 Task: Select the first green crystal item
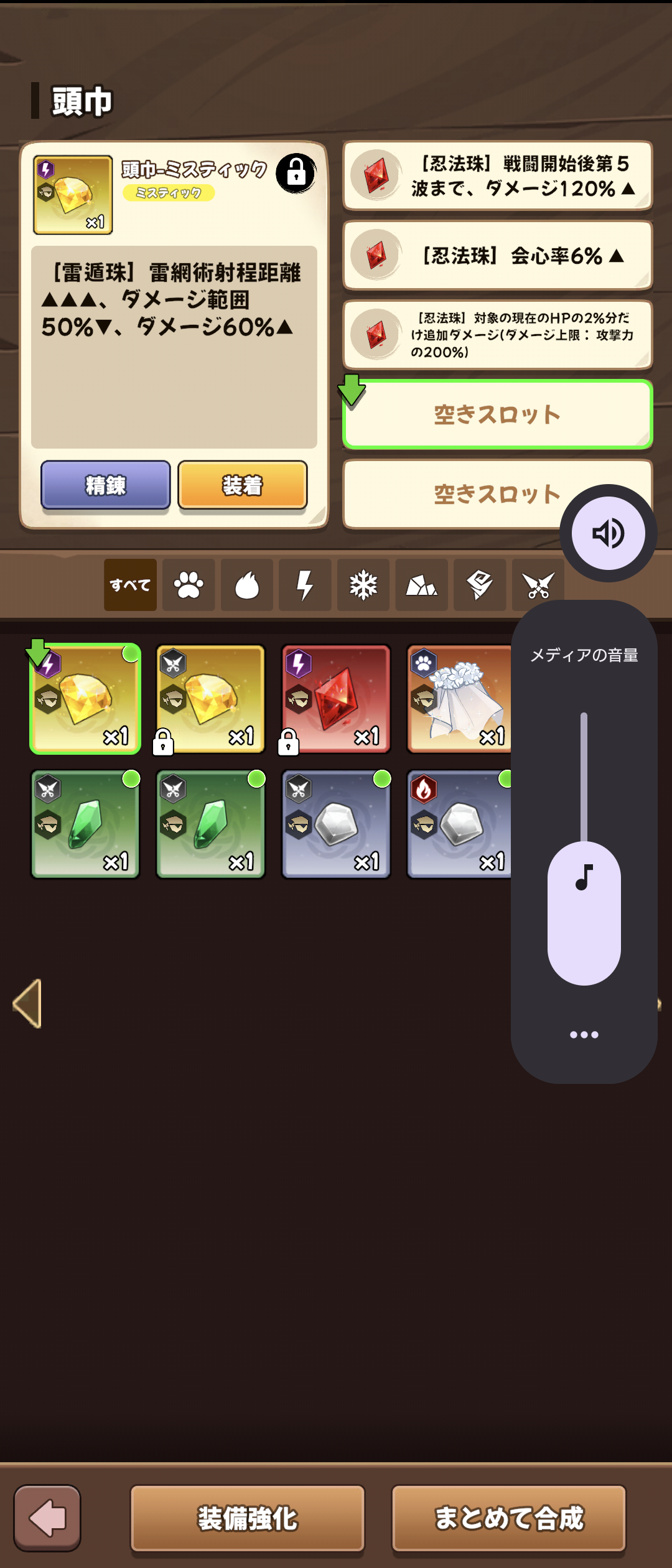pyautogui.click(x=85, y=824)
